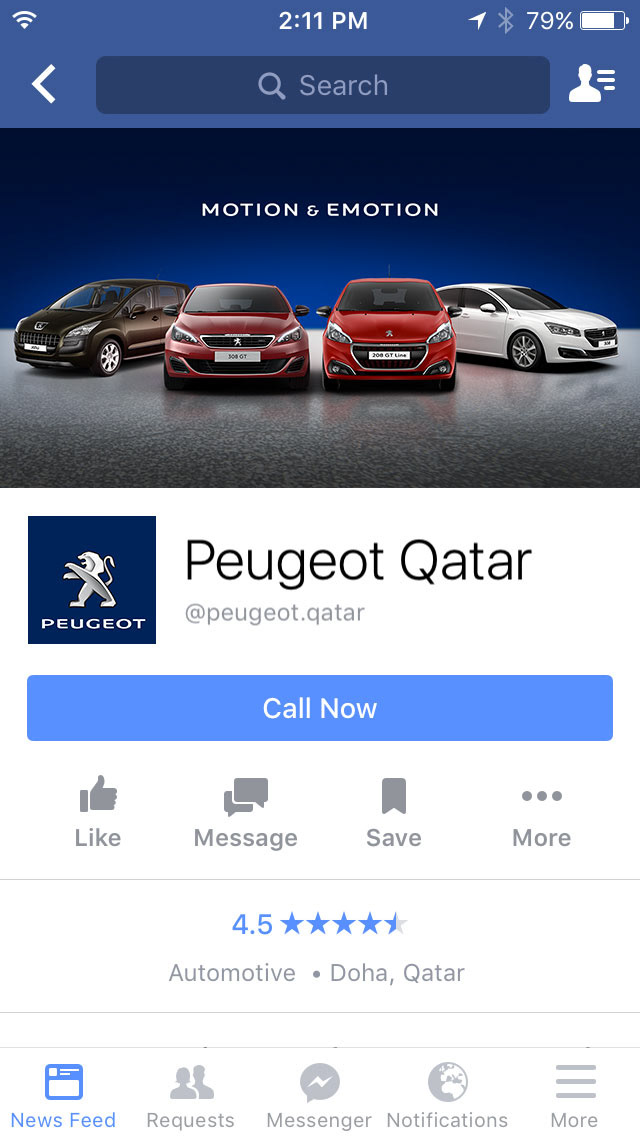
Task: Open the 4.5 star rating reviews
Action: tap(320, 924)
